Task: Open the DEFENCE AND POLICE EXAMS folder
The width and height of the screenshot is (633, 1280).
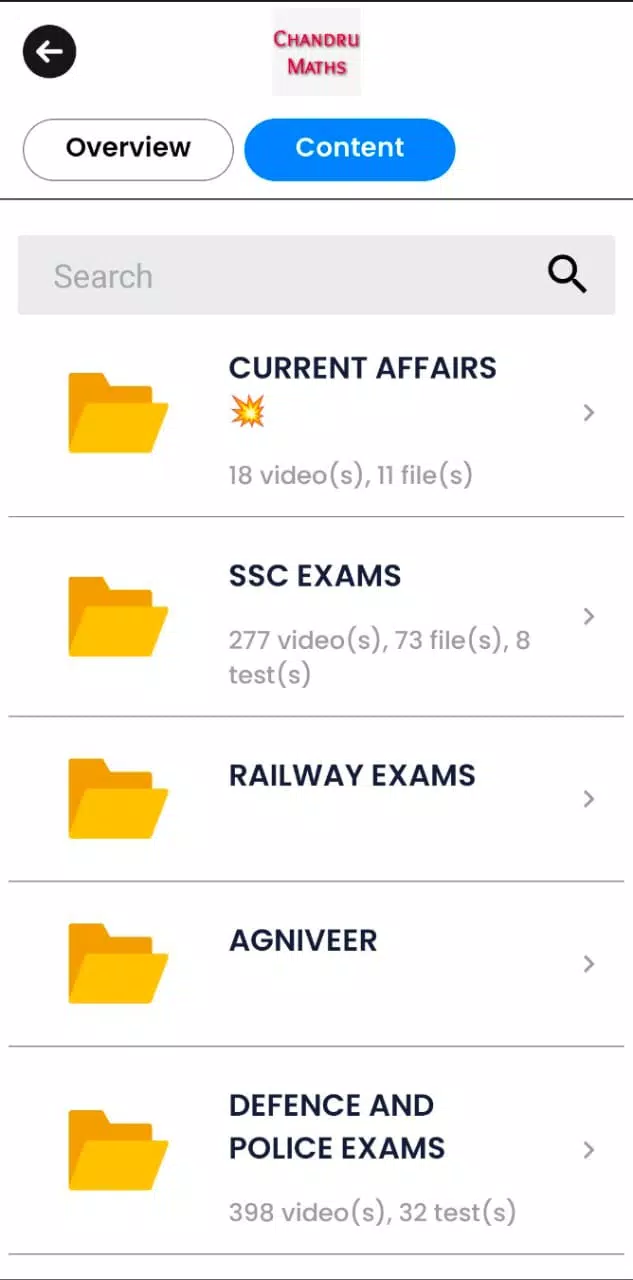Action: [316, 1150]
